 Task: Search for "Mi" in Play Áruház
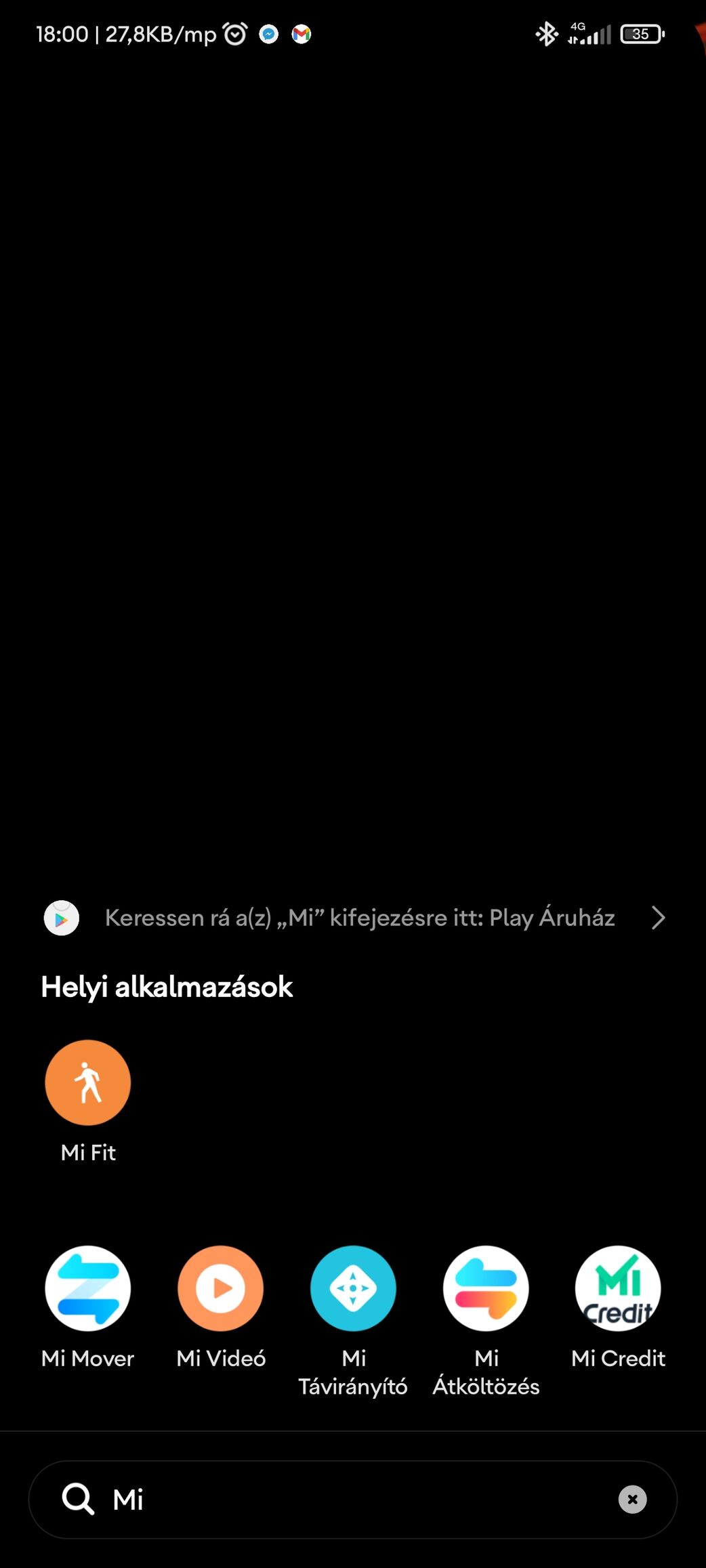[x=359, y=918]
